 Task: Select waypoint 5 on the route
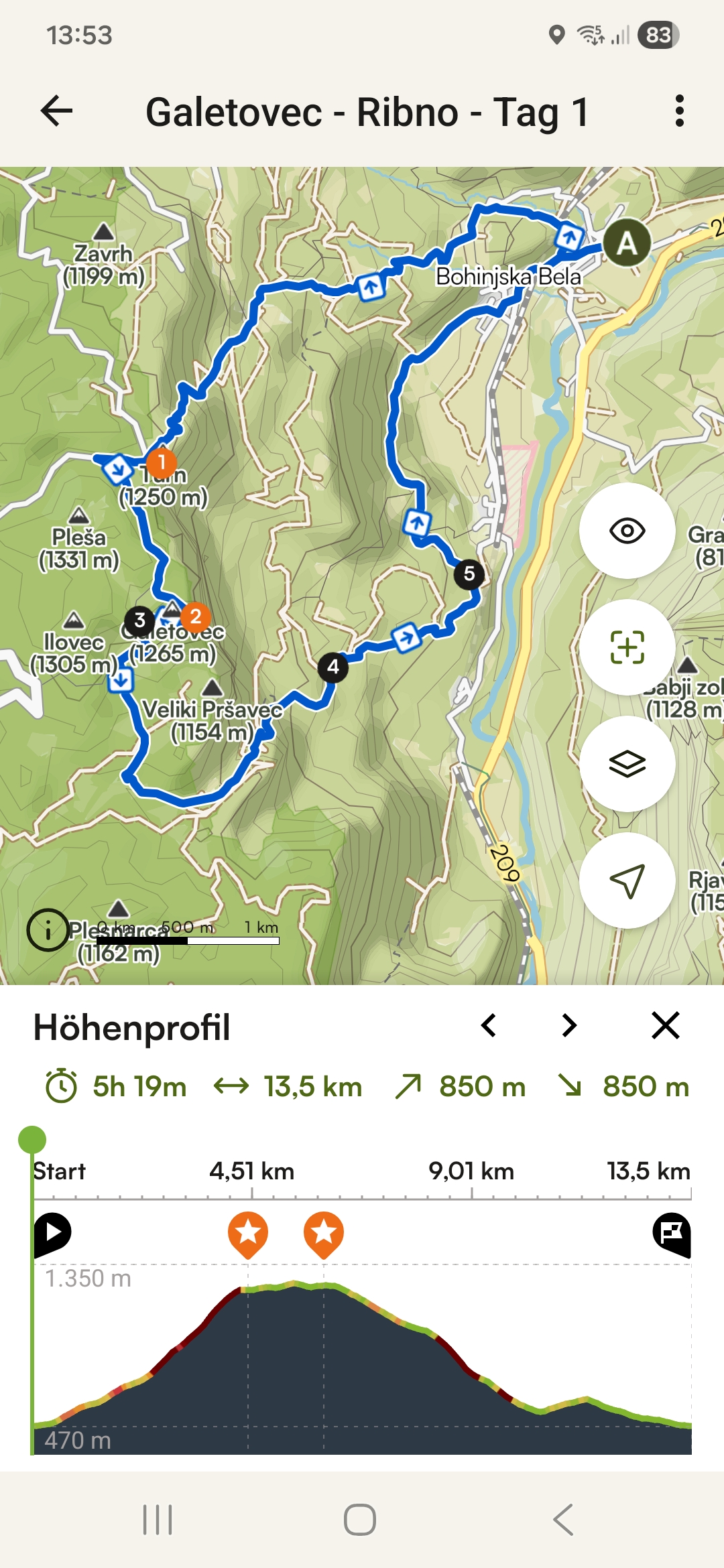pos(469,574)
